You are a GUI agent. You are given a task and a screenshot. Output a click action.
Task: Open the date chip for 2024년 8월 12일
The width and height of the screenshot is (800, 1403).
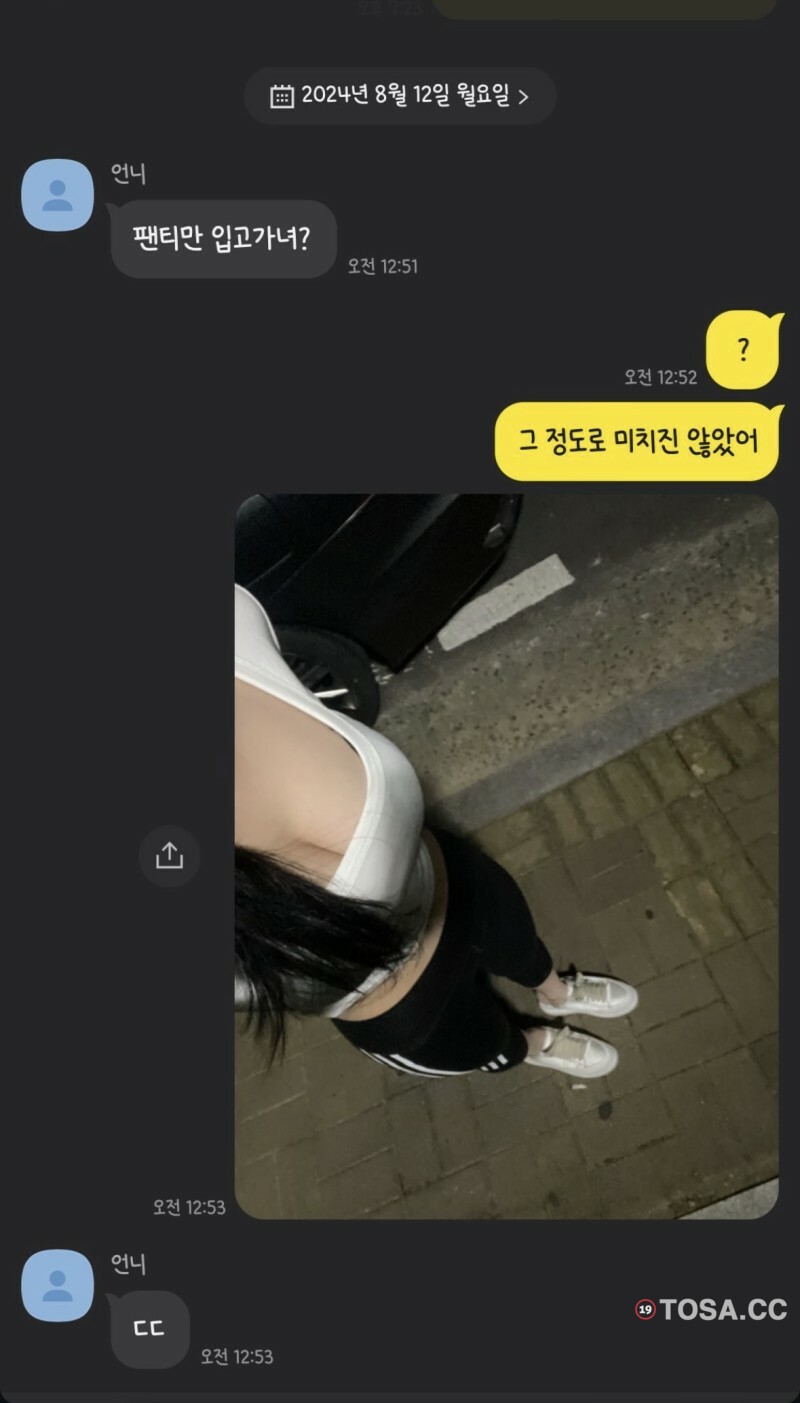[400, 96]
